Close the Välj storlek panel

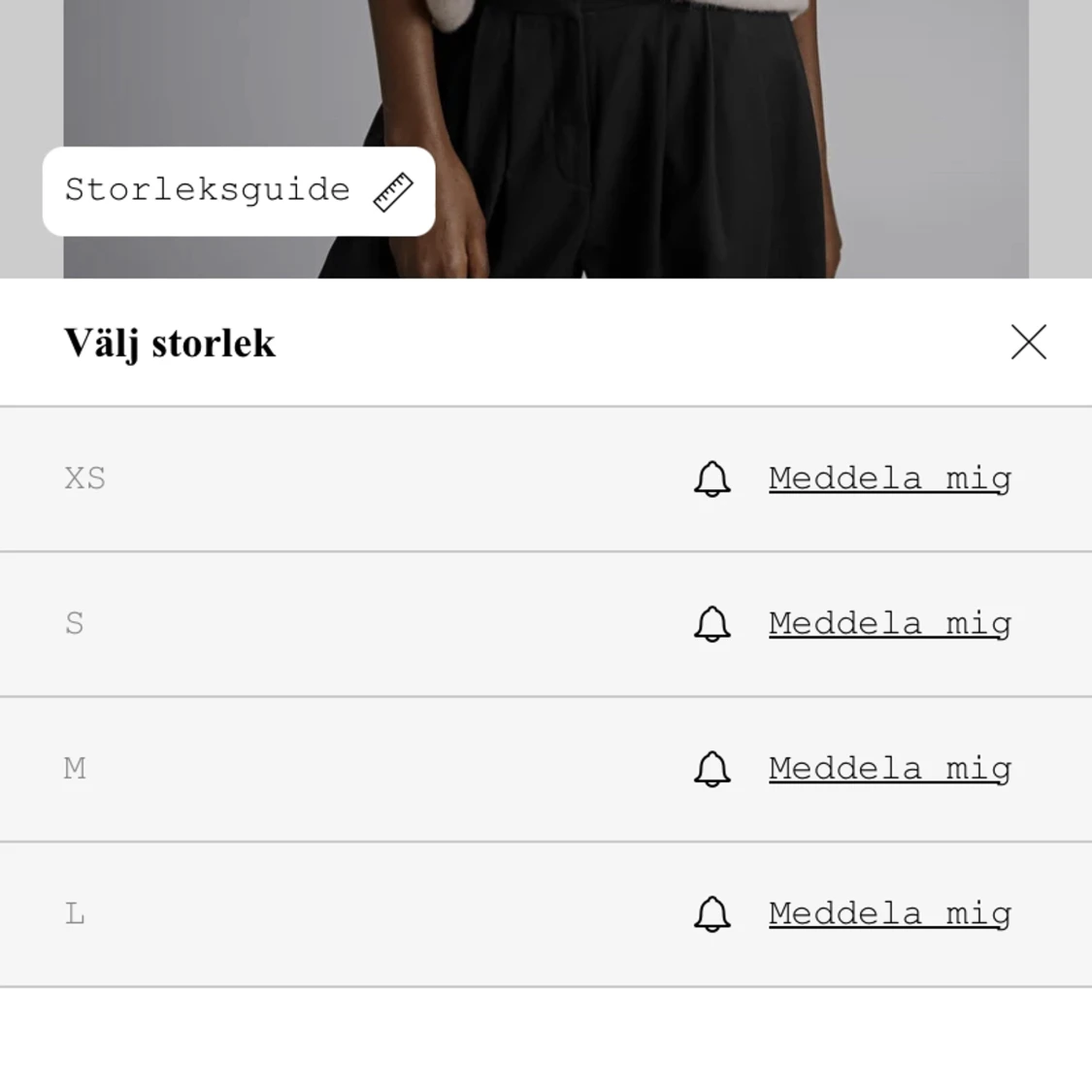[x=1028, y=343]
